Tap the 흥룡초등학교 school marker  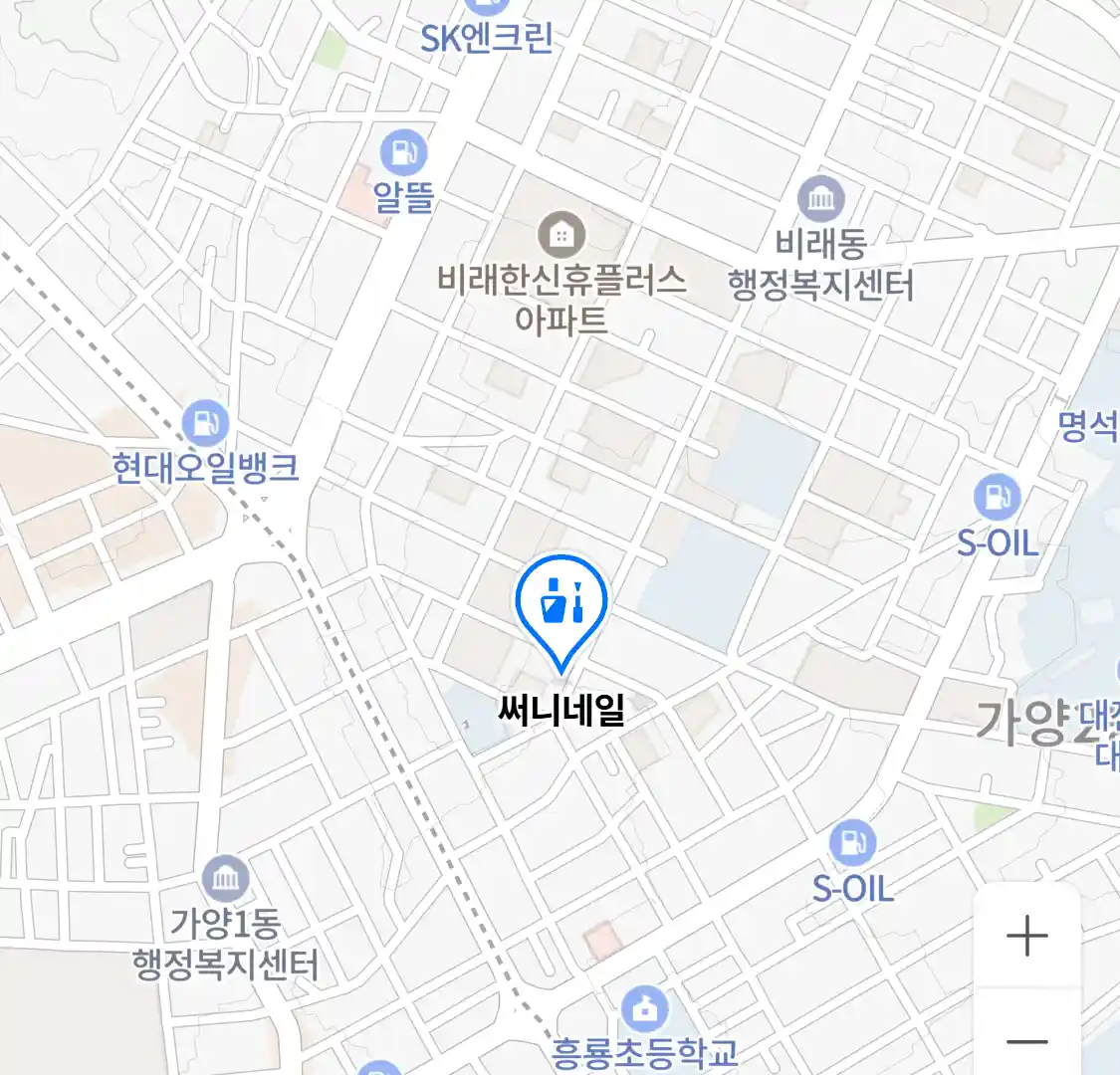click(x=644, y=1009)
